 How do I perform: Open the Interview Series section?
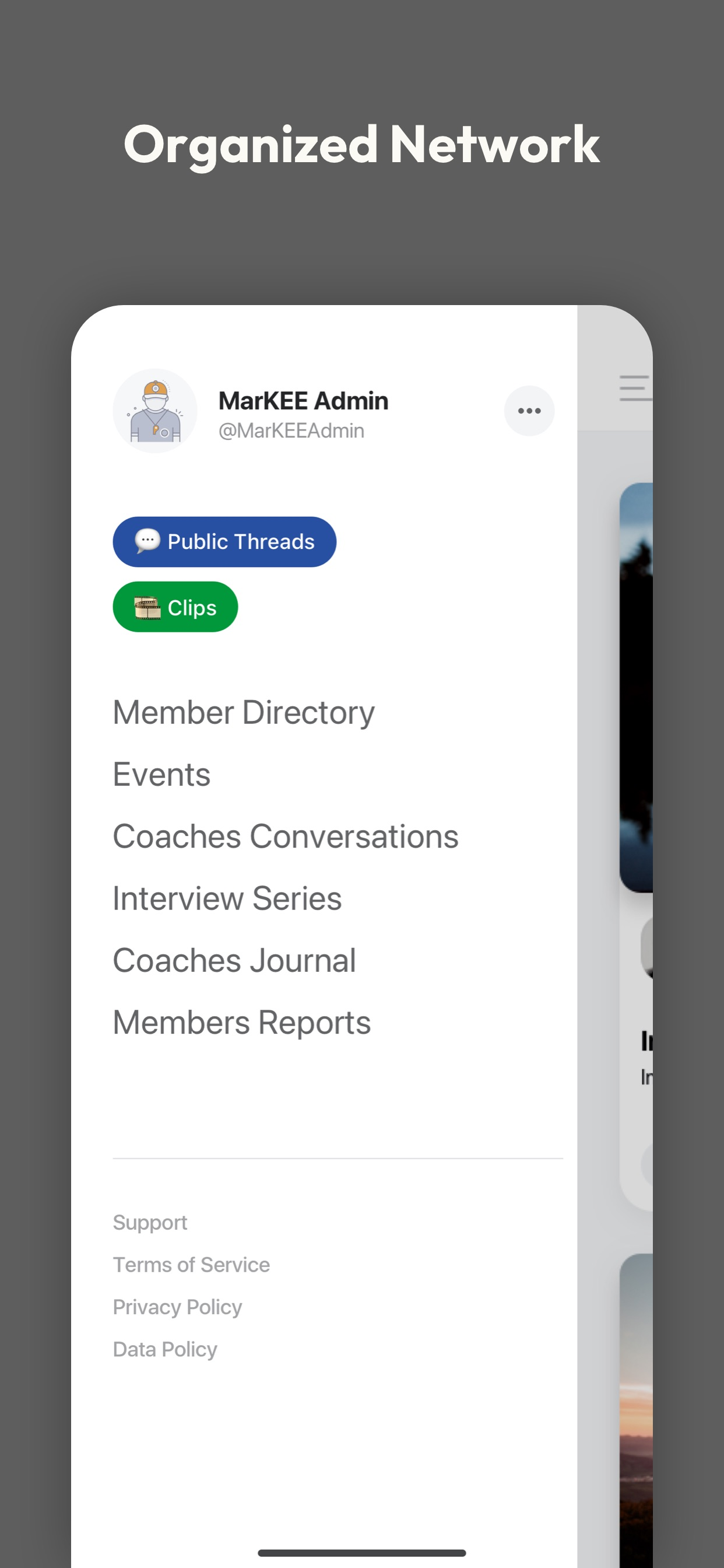[226, 898]
